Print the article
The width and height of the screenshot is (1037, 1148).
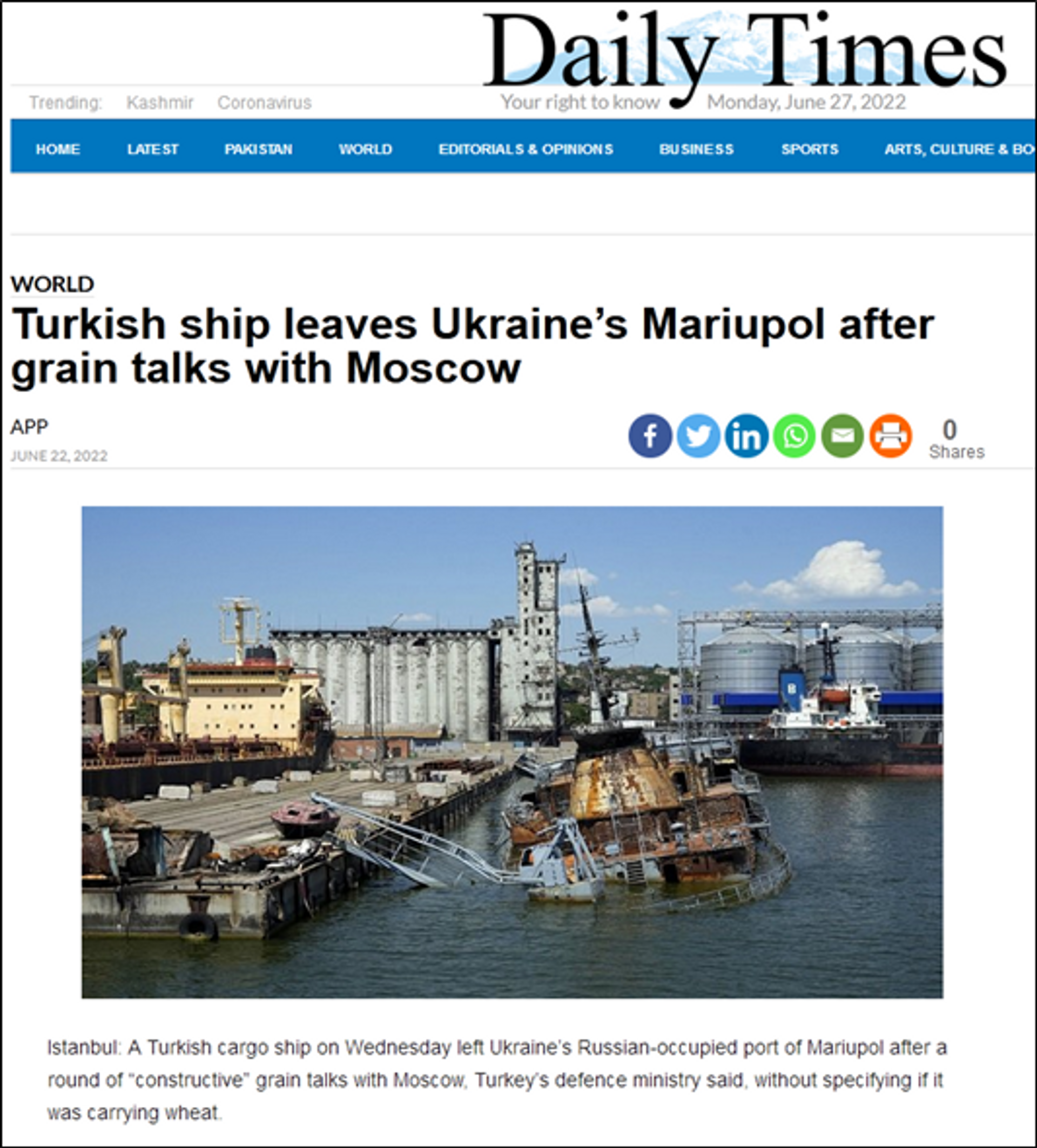pos(891,435)
